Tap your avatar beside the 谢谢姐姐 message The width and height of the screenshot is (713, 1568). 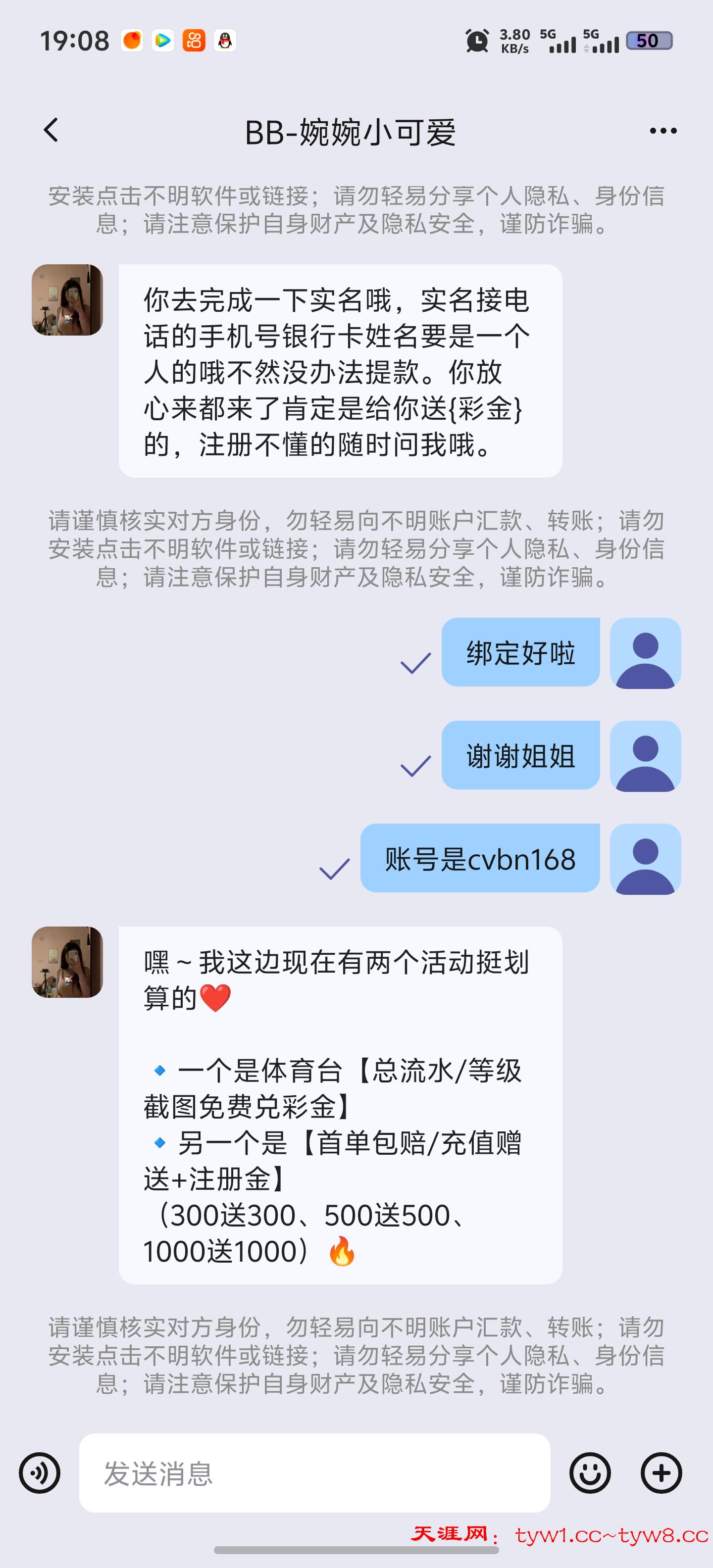(x=647, y=756)
